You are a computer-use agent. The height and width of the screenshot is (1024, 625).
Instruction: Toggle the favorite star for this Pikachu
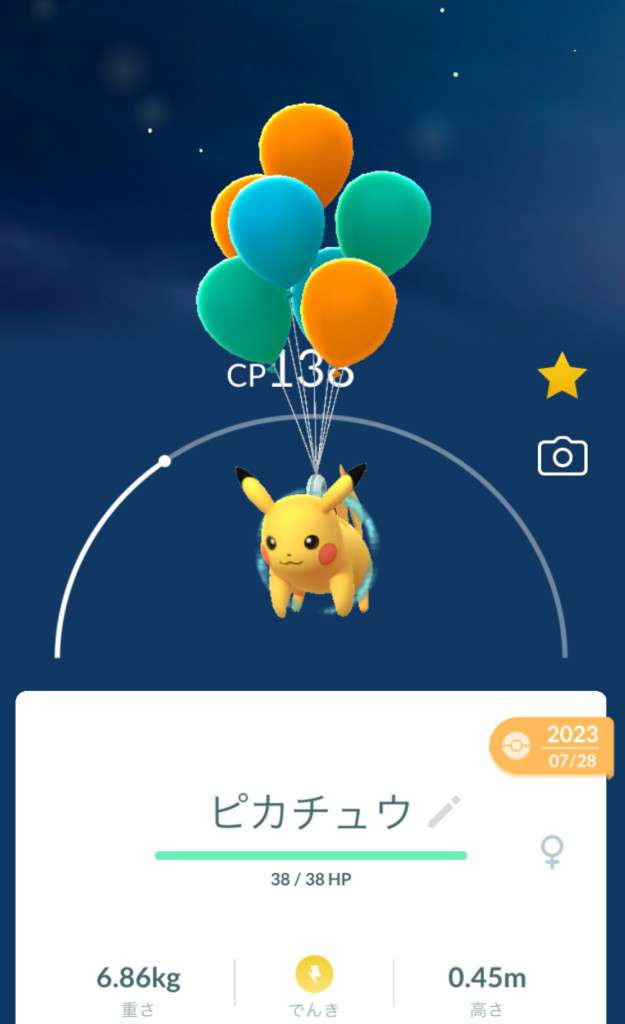tap(562, 377)
